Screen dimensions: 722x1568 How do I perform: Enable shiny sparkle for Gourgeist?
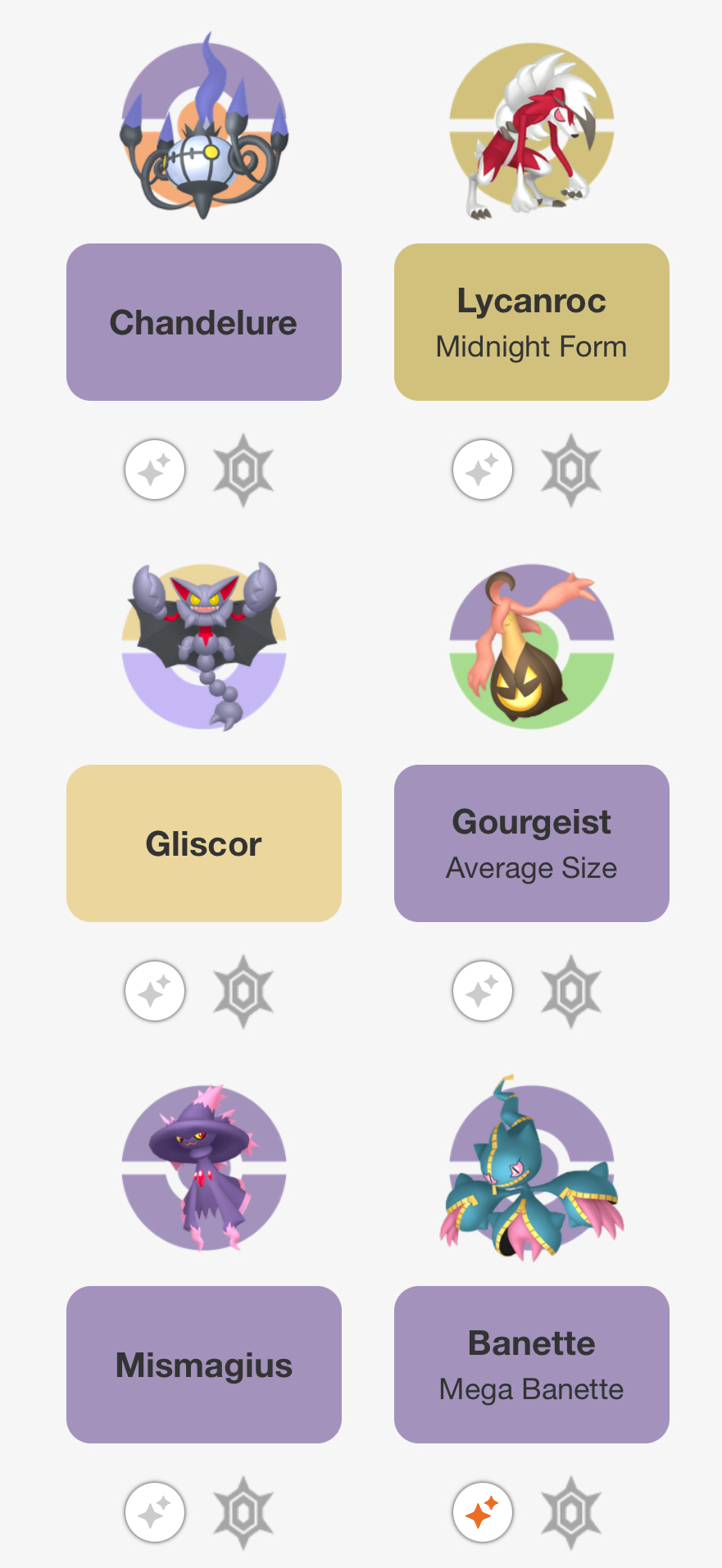[483, 991]
